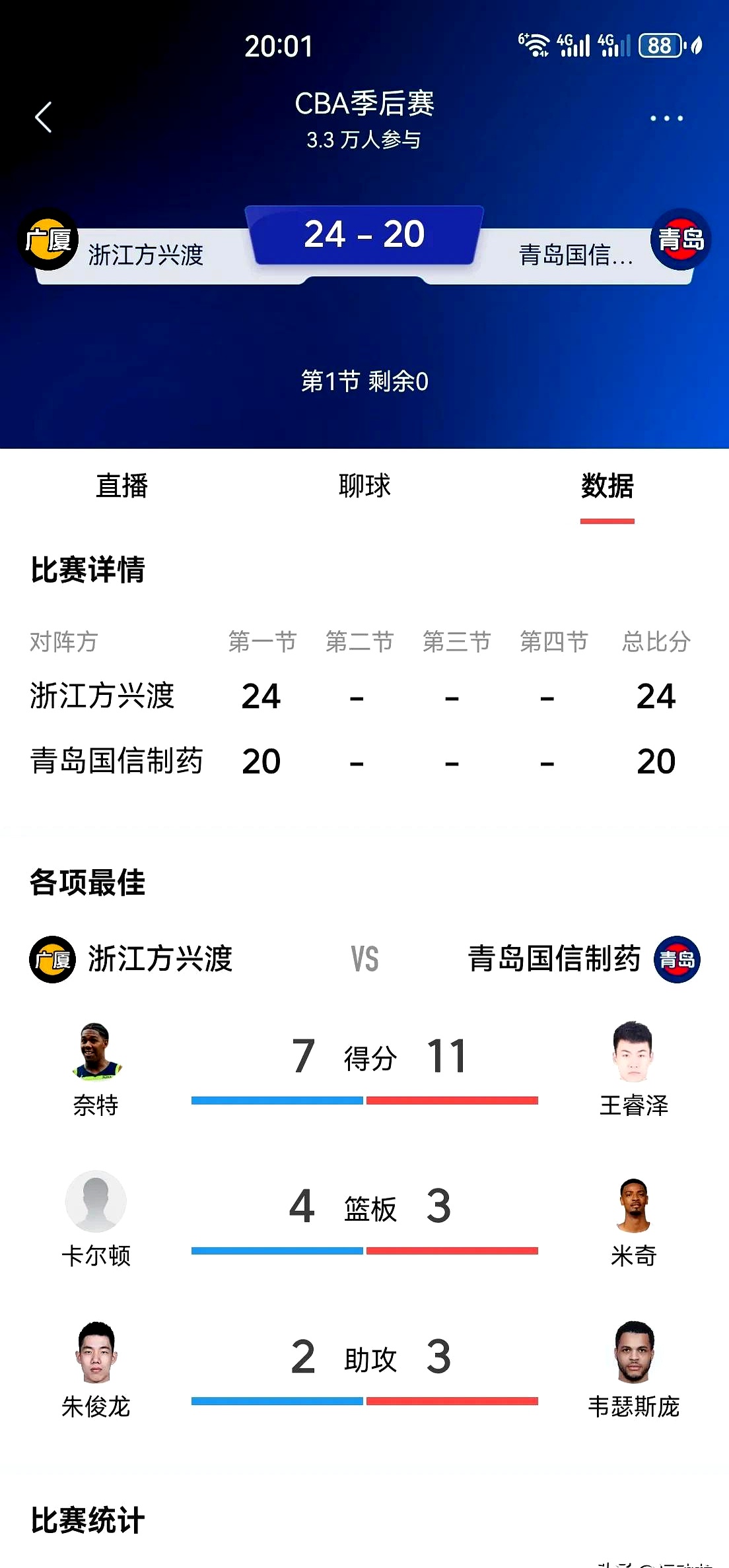Tap the 3.3万人参与 participant count
Viewport: 729px width, 1568px height.
364,139
